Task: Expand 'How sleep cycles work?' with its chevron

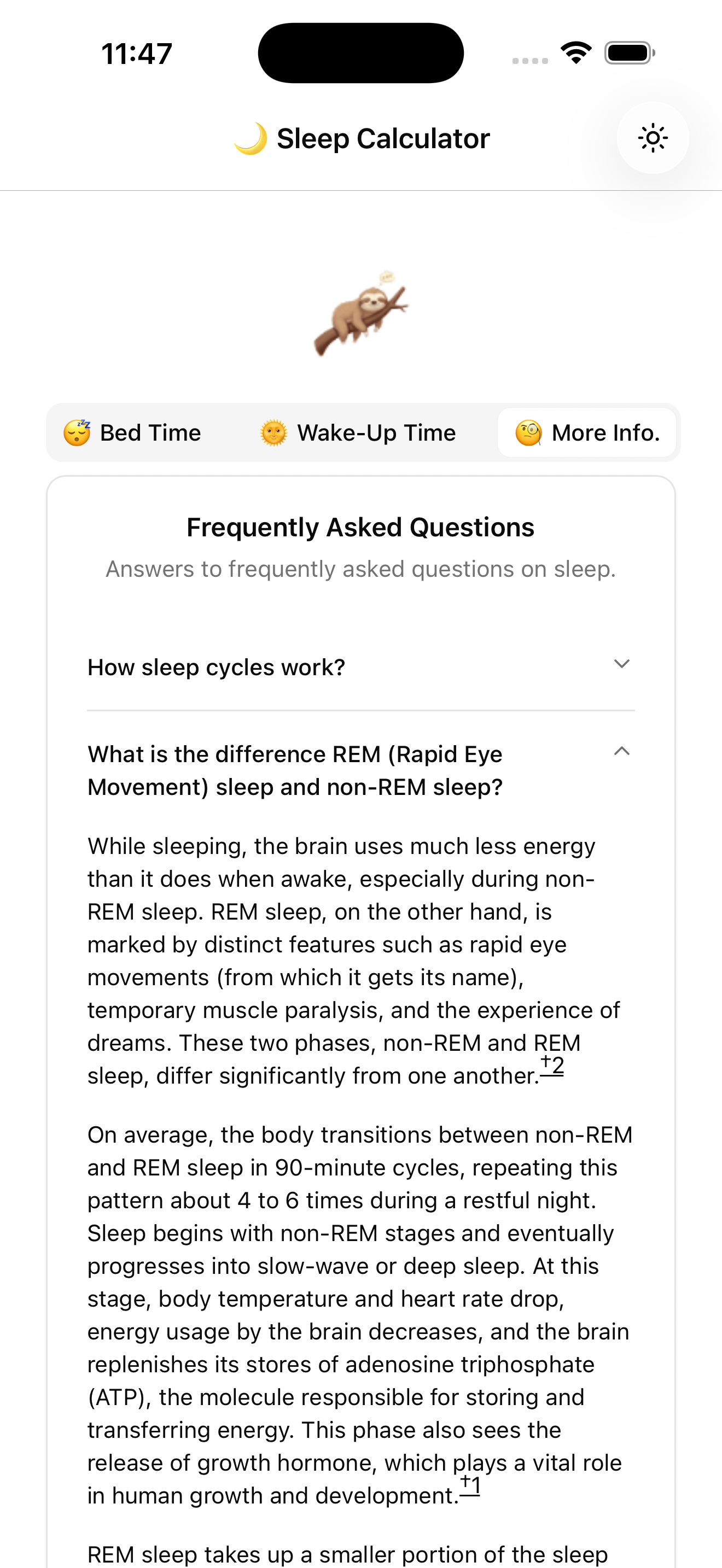Action: tap(621, 665)
